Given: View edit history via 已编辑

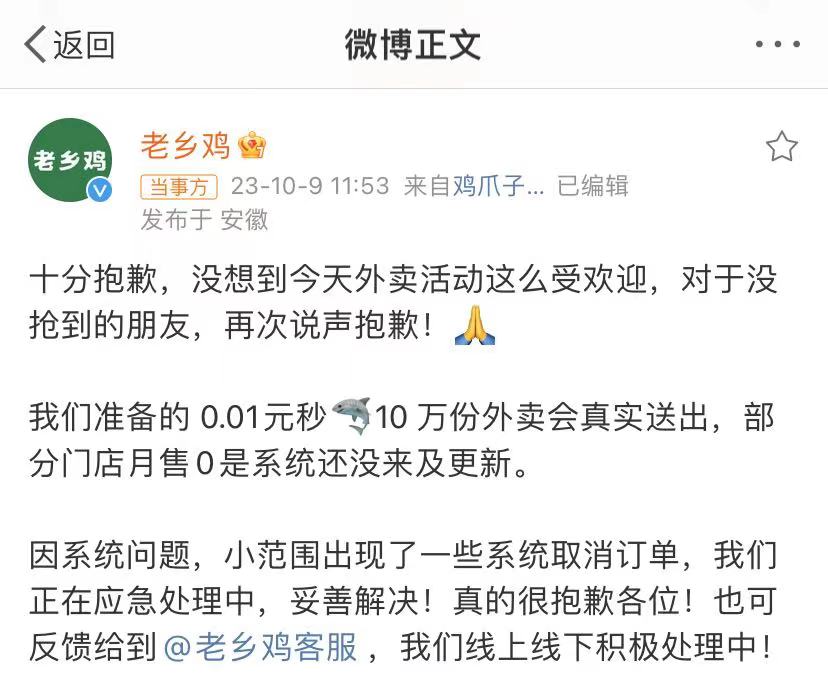Looking at the screenshot, I should click(x=592, y=186).
